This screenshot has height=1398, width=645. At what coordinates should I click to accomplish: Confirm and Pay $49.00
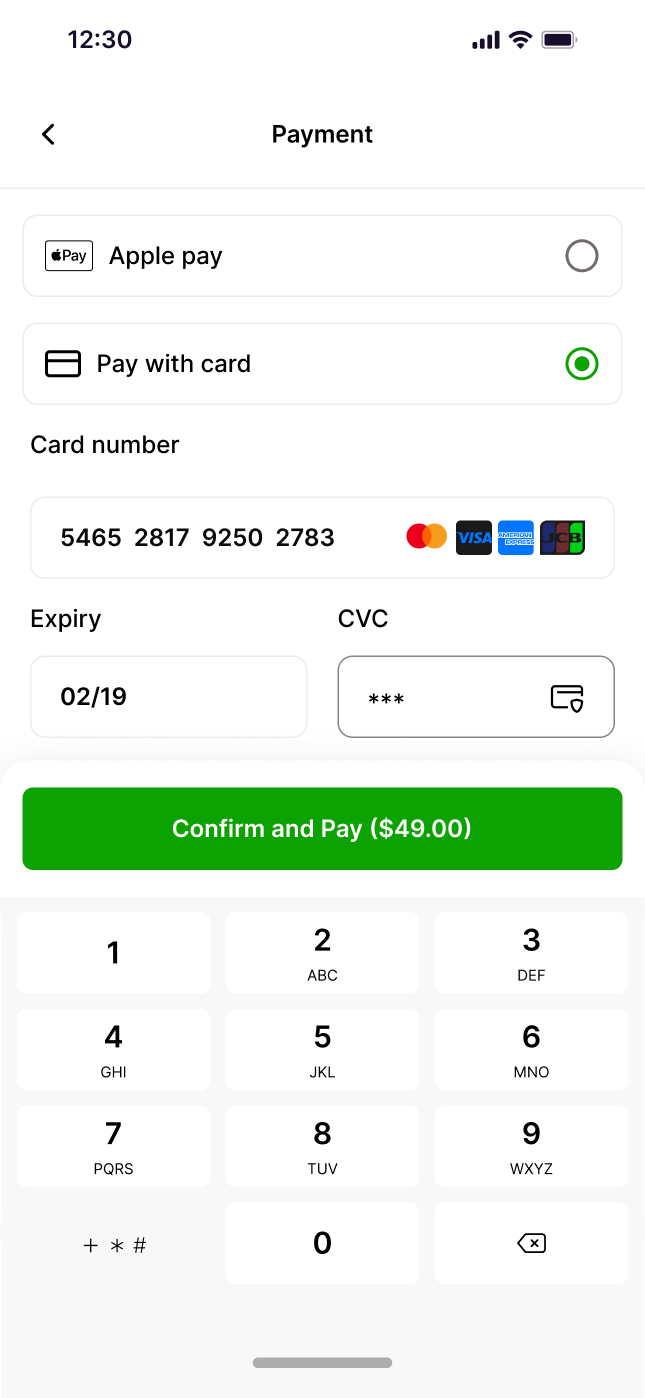322,829
